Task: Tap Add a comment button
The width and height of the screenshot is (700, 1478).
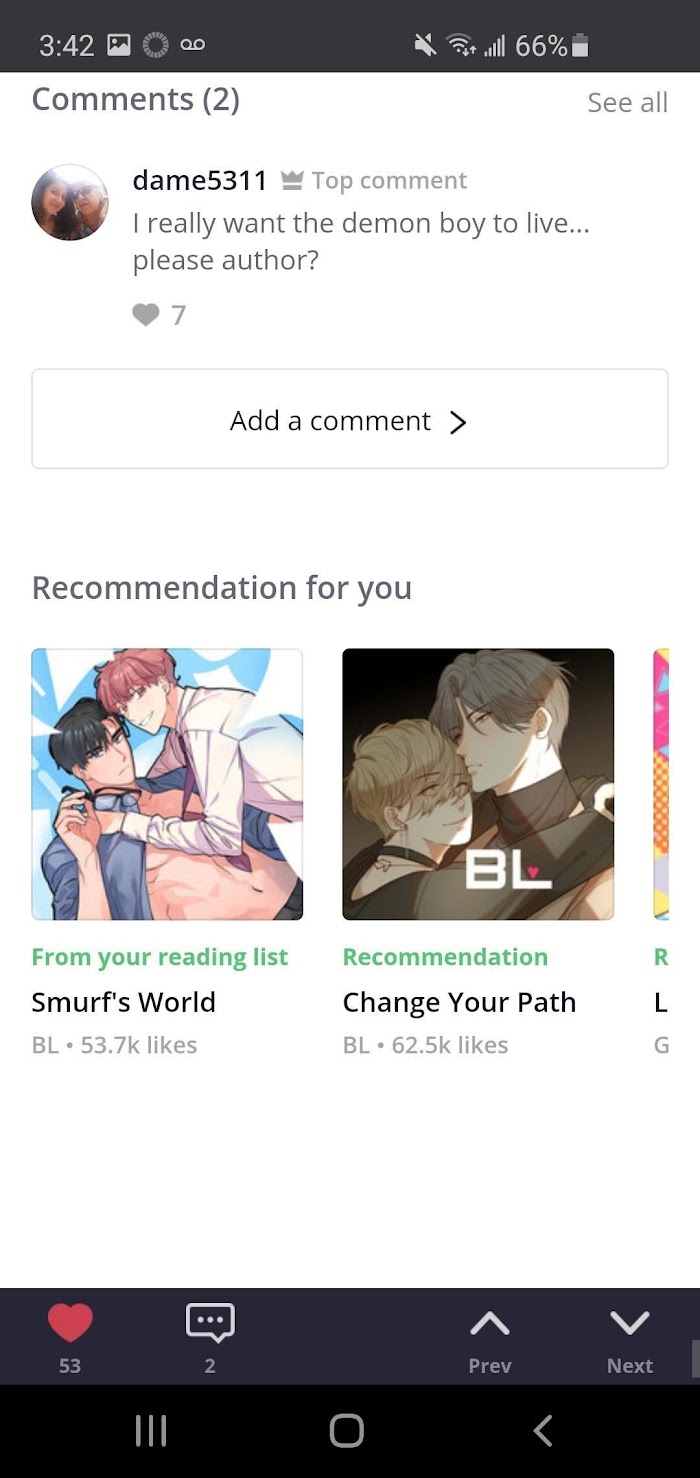Action: [350, 419]
